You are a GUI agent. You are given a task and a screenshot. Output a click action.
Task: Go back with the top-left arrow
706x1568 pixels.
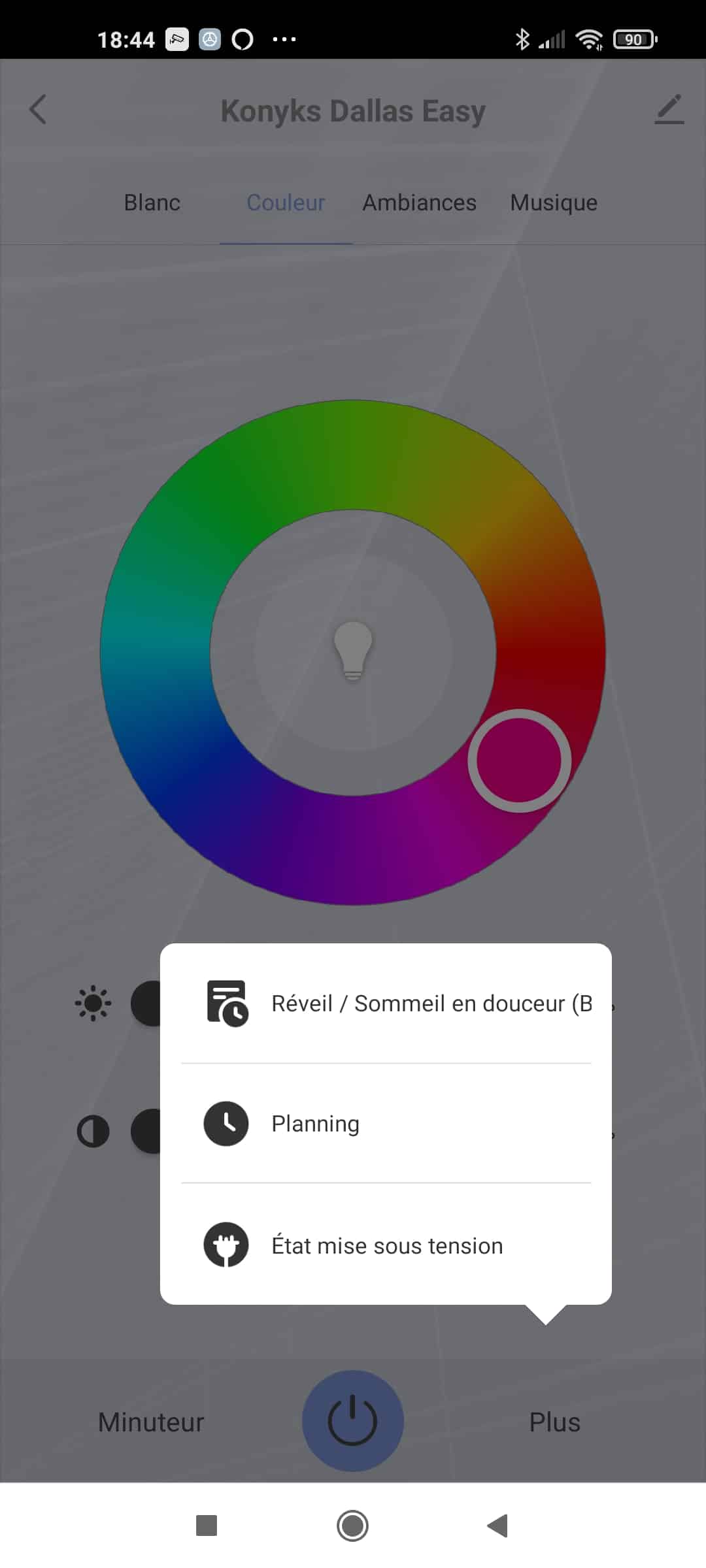tap(38, 110)
